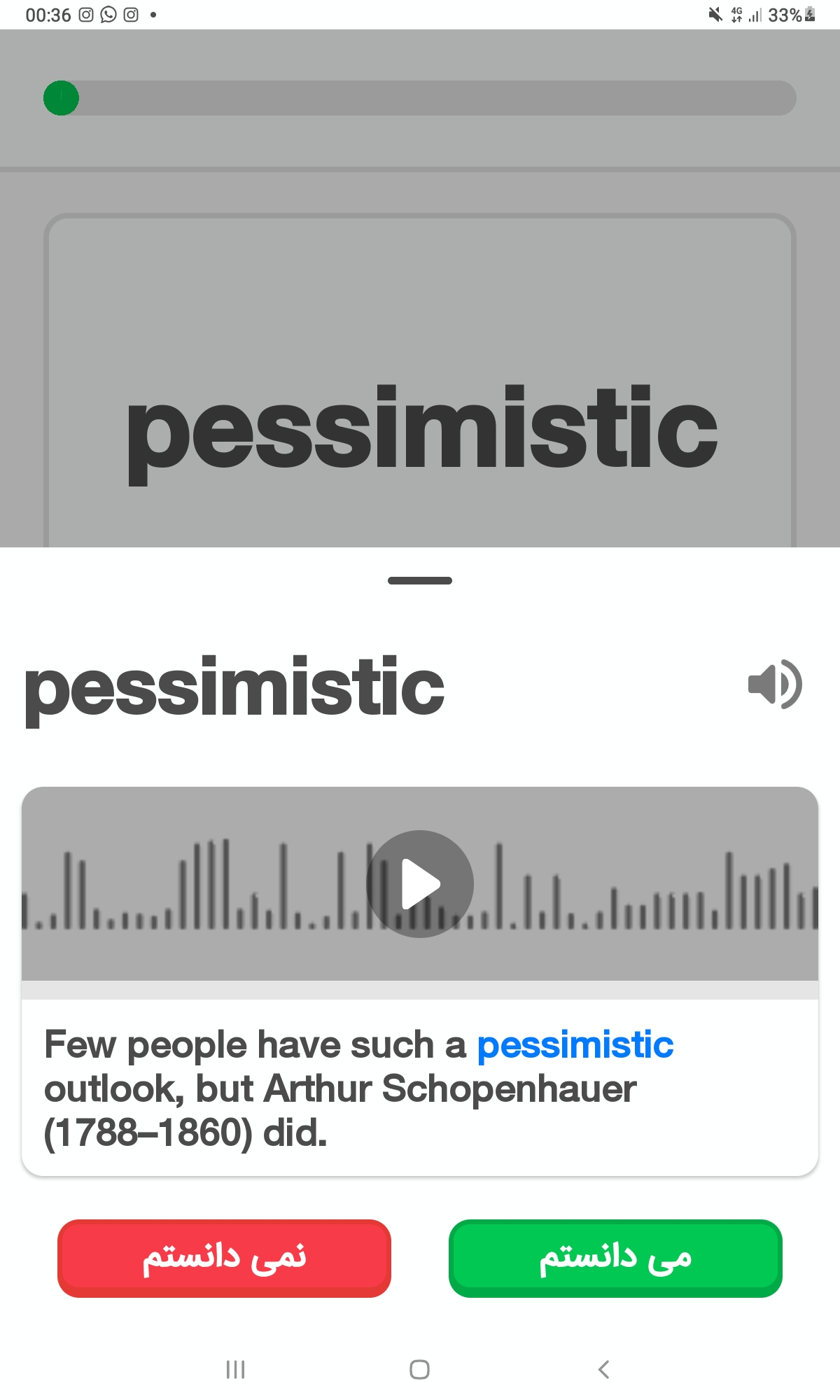Tap the green می دانستم button

tap(615, 1258)
